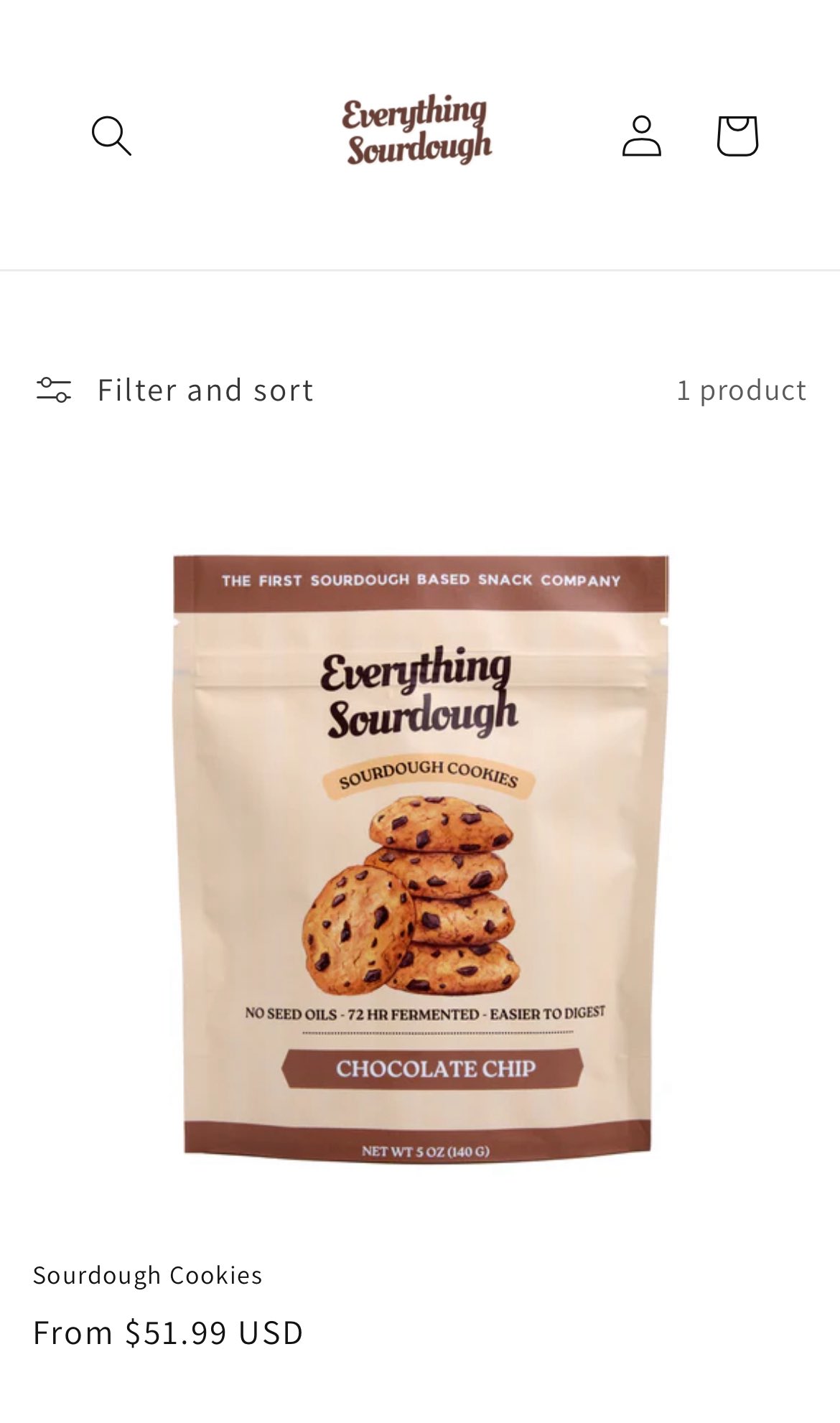Open the account login icon
The height and width of the screenshot is (1423, 840).
click(x=641, y=135)
